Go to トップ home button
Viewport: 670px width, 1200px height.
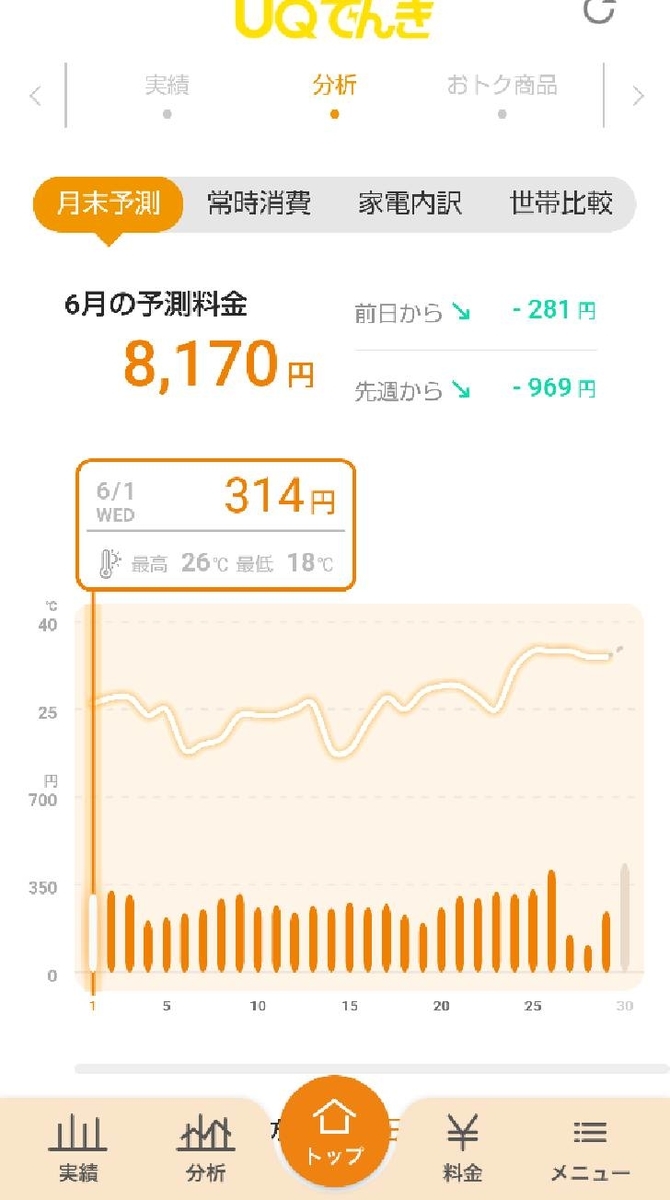point(335,1133)
